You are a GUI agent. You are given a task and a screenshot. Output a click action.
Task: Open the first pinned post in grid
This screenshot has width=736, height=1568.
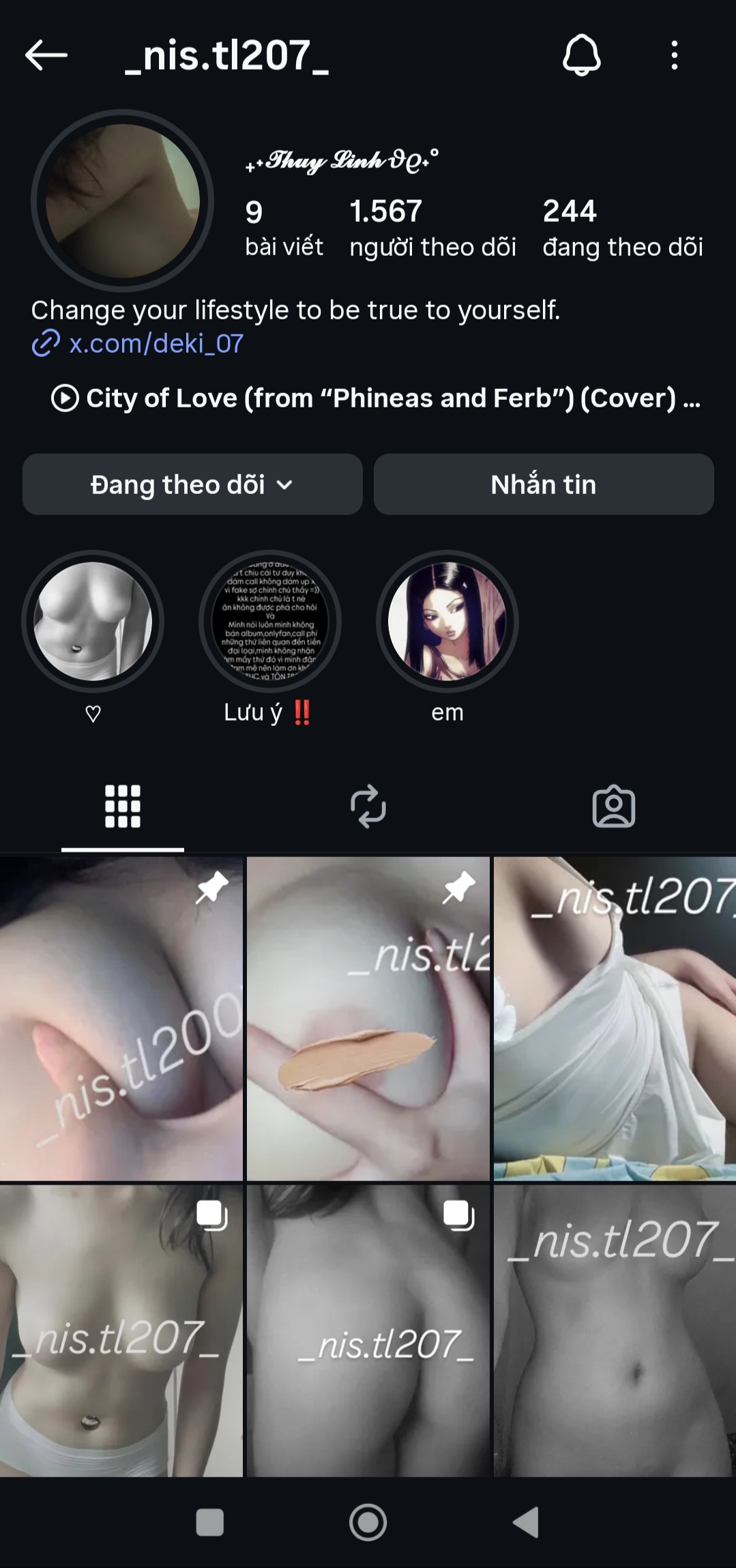click(121, 1018)
